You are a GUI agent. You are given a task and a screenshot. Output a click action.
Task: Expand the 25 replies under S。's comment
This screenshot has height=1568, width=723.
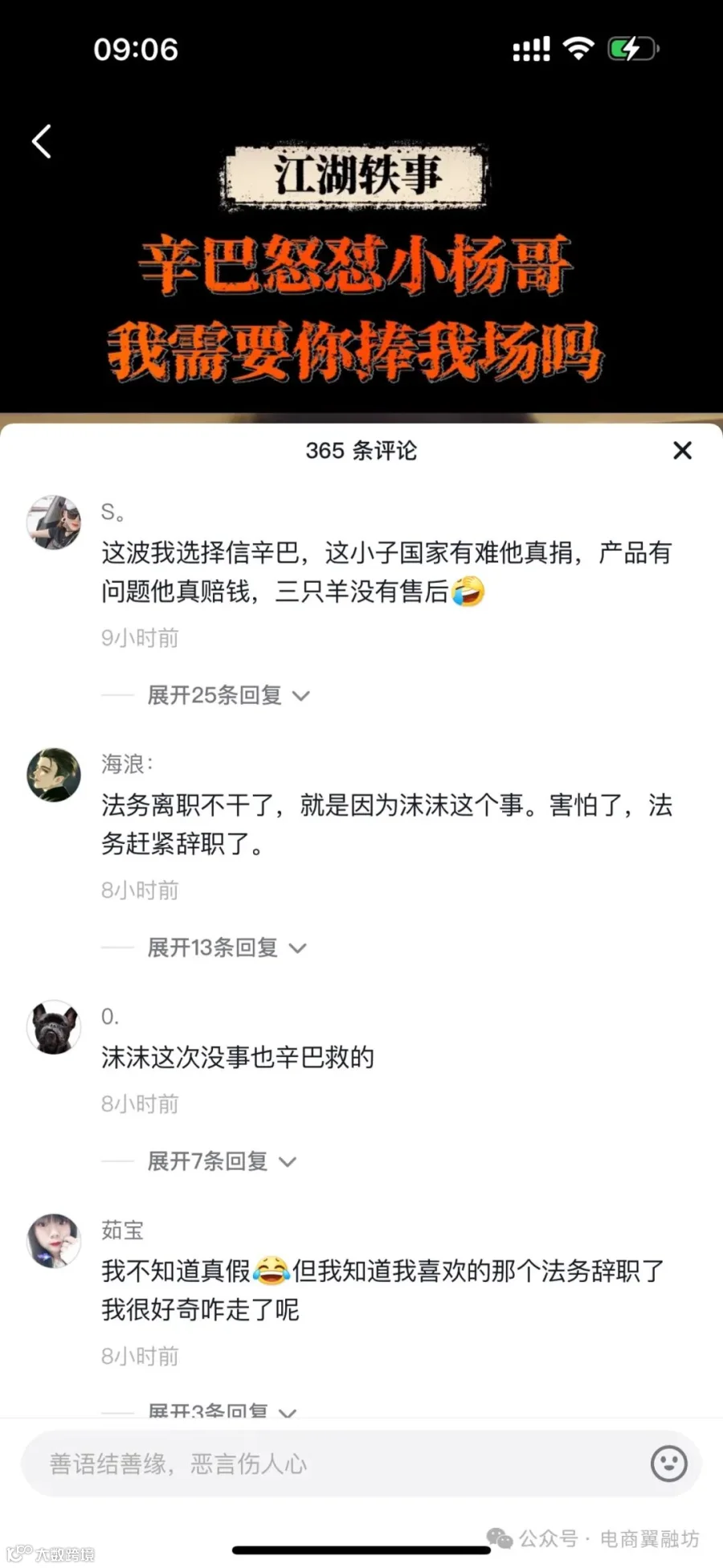point(229,695)
